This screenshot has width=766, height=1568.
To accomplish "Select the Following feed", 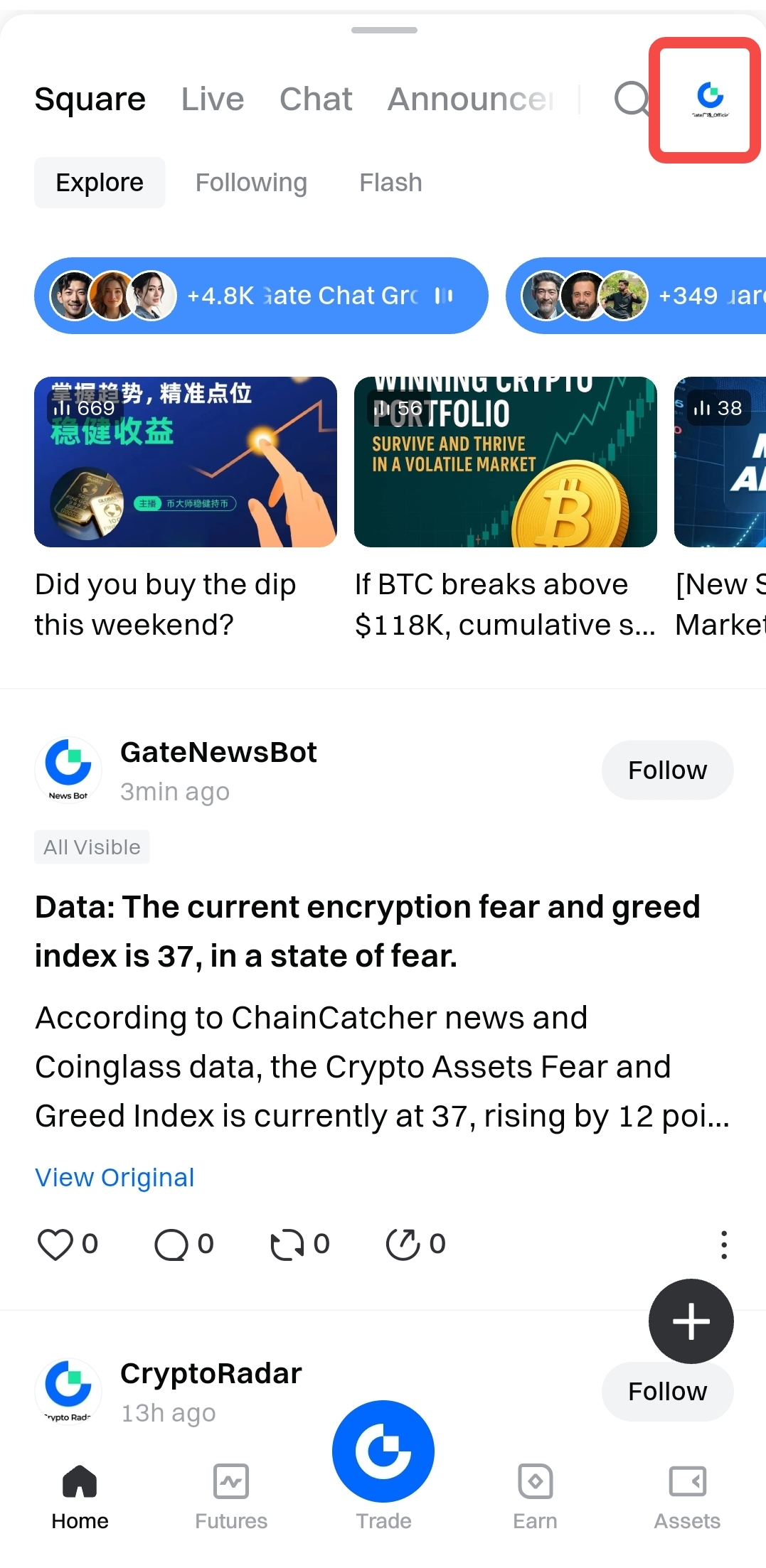I will [x=251, y=183].
